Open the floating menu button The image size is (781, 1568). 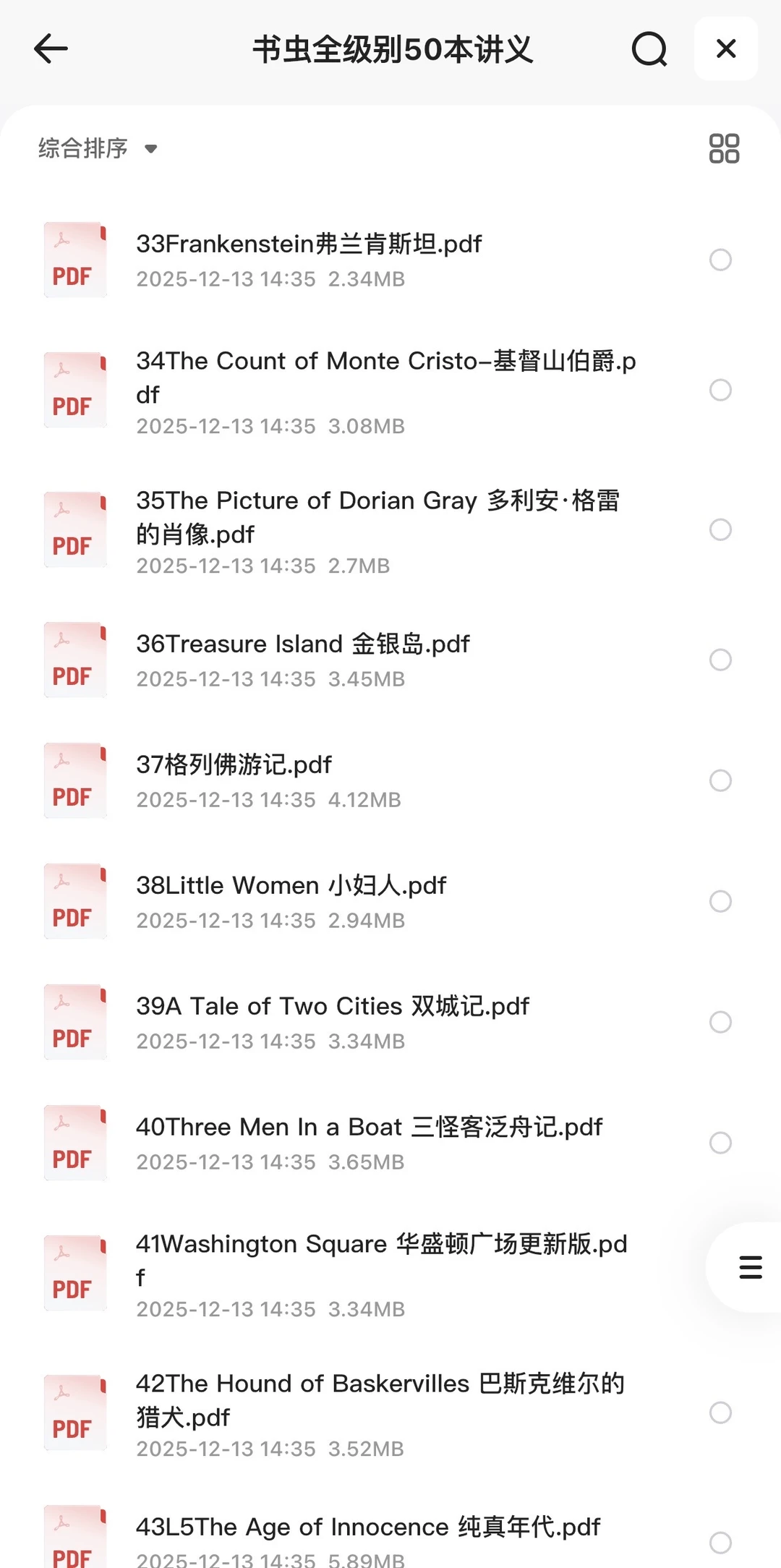coord(750,1267)
